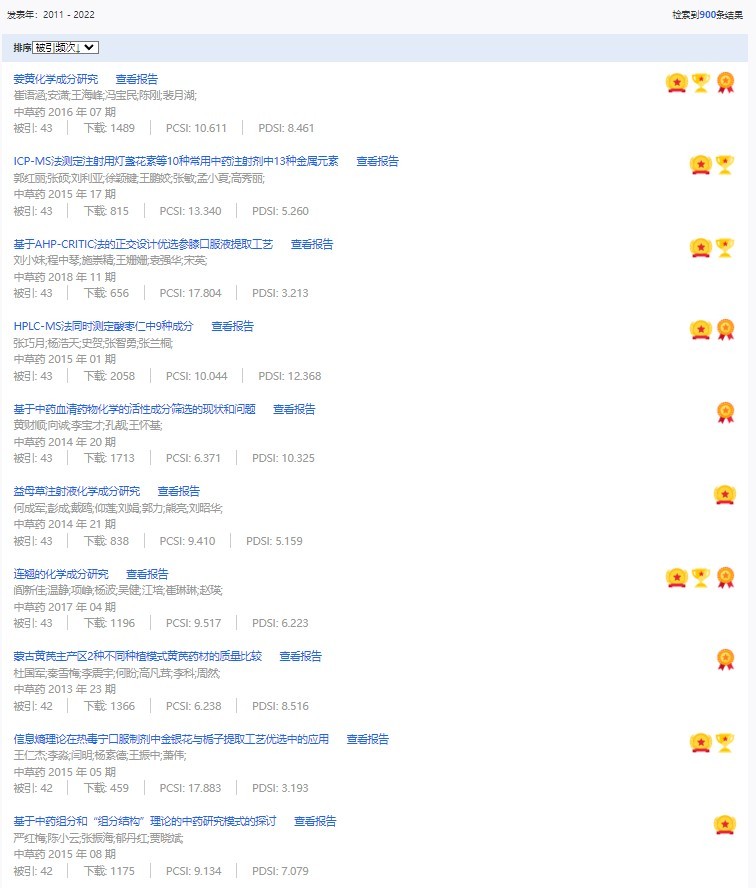Open the 基于AHP-CRITIC法的正交设计 article
Viewport: 756px width, 888px height.
pyautogui.click(x=143, y=244)
